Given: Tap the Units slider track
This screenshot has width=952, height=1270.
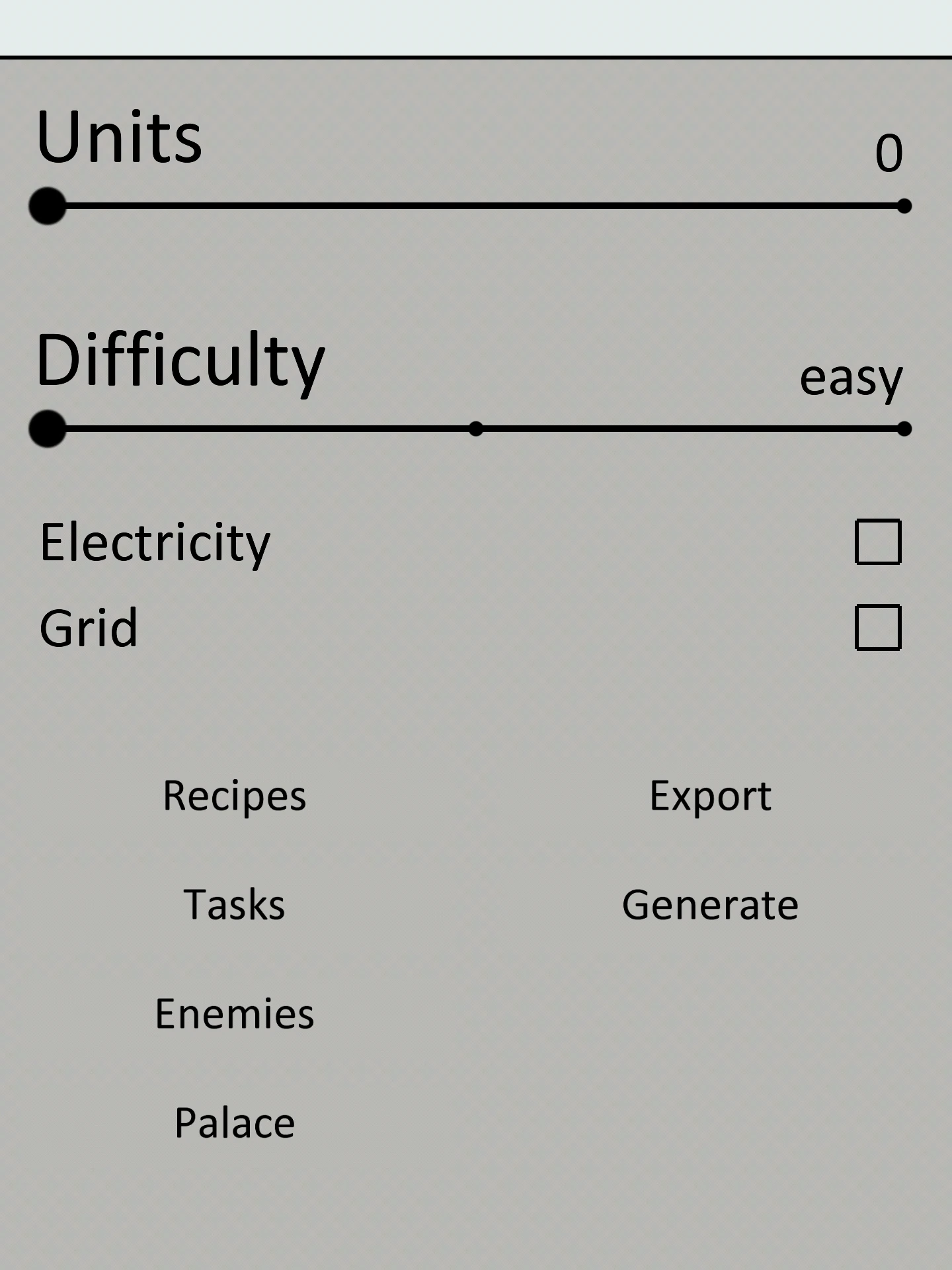Looking at the screenshot, I should click(x=476, y=206).
